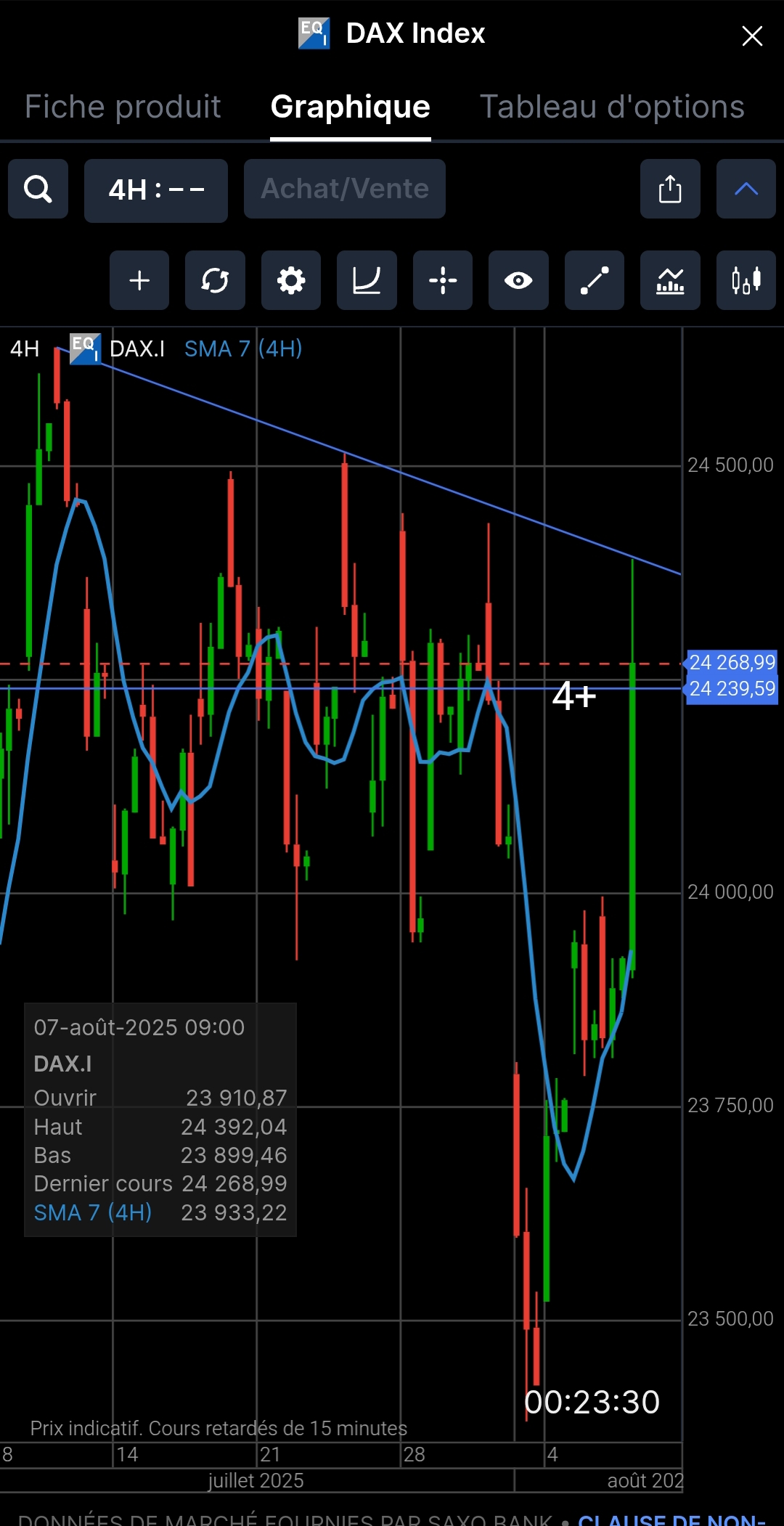Open chart settings gear
This screenshot has width=784, height=1526.
click(x=291, y=281)
